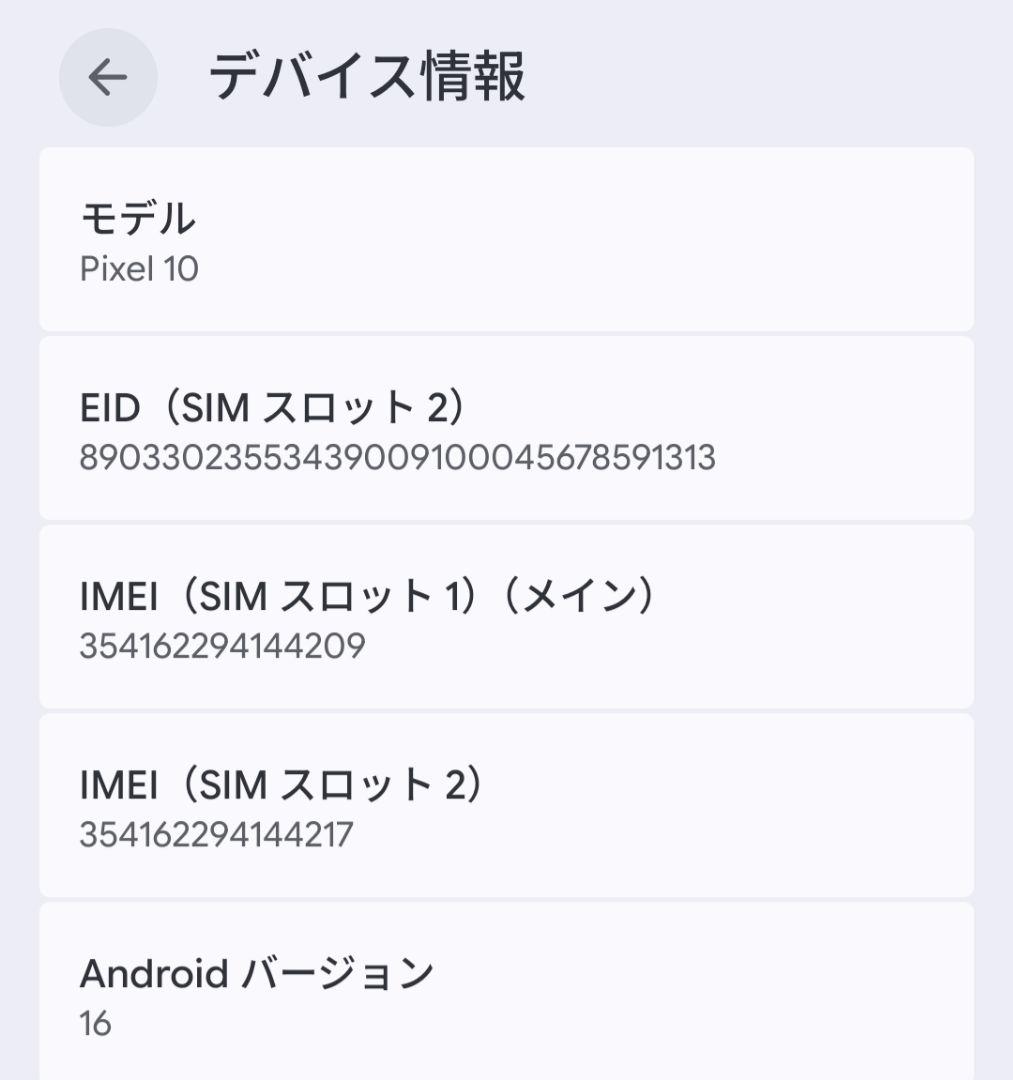1013x1080 pixels.
Task: Select the Android version value 16
Action: tap(95, 1022)
